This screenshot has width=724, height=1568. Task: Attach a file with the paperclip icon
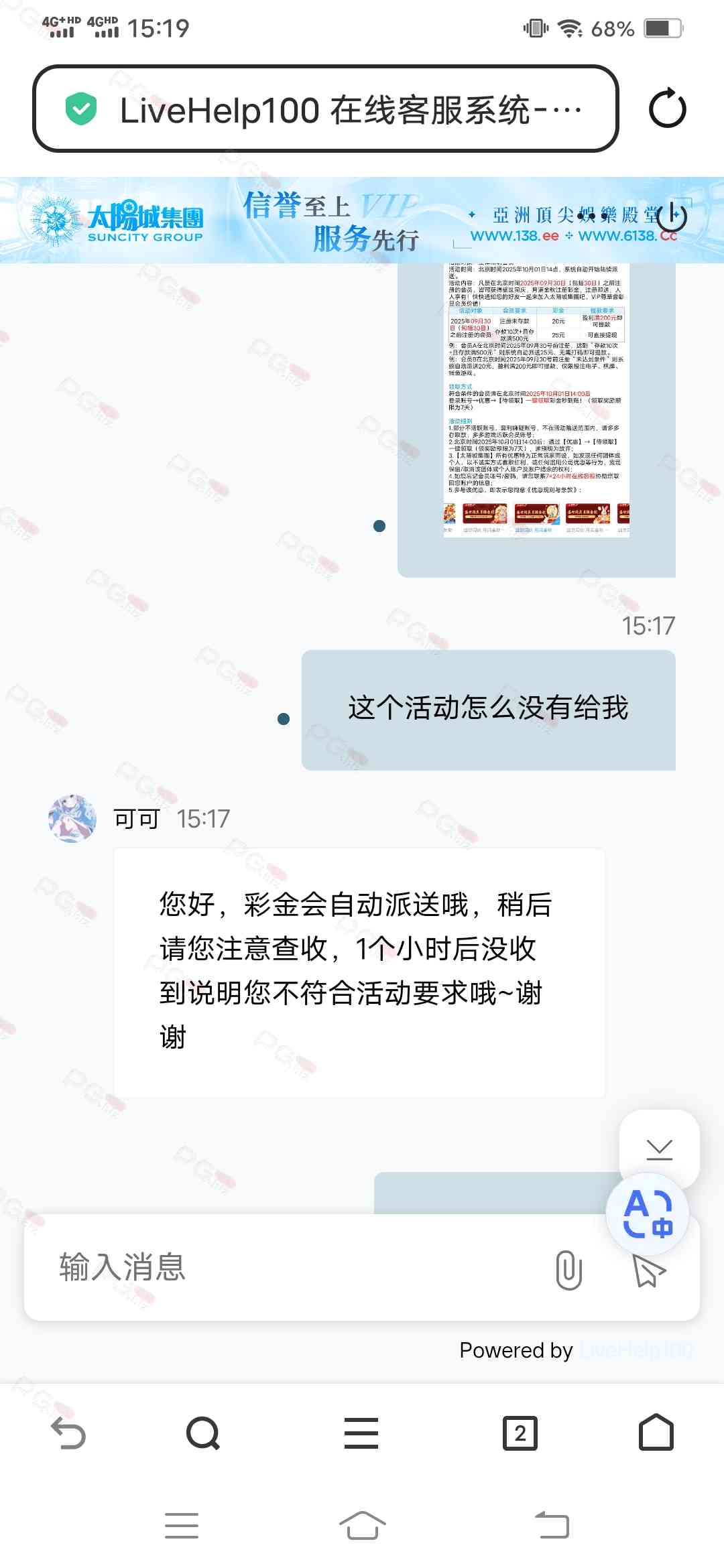(568, 1269)
